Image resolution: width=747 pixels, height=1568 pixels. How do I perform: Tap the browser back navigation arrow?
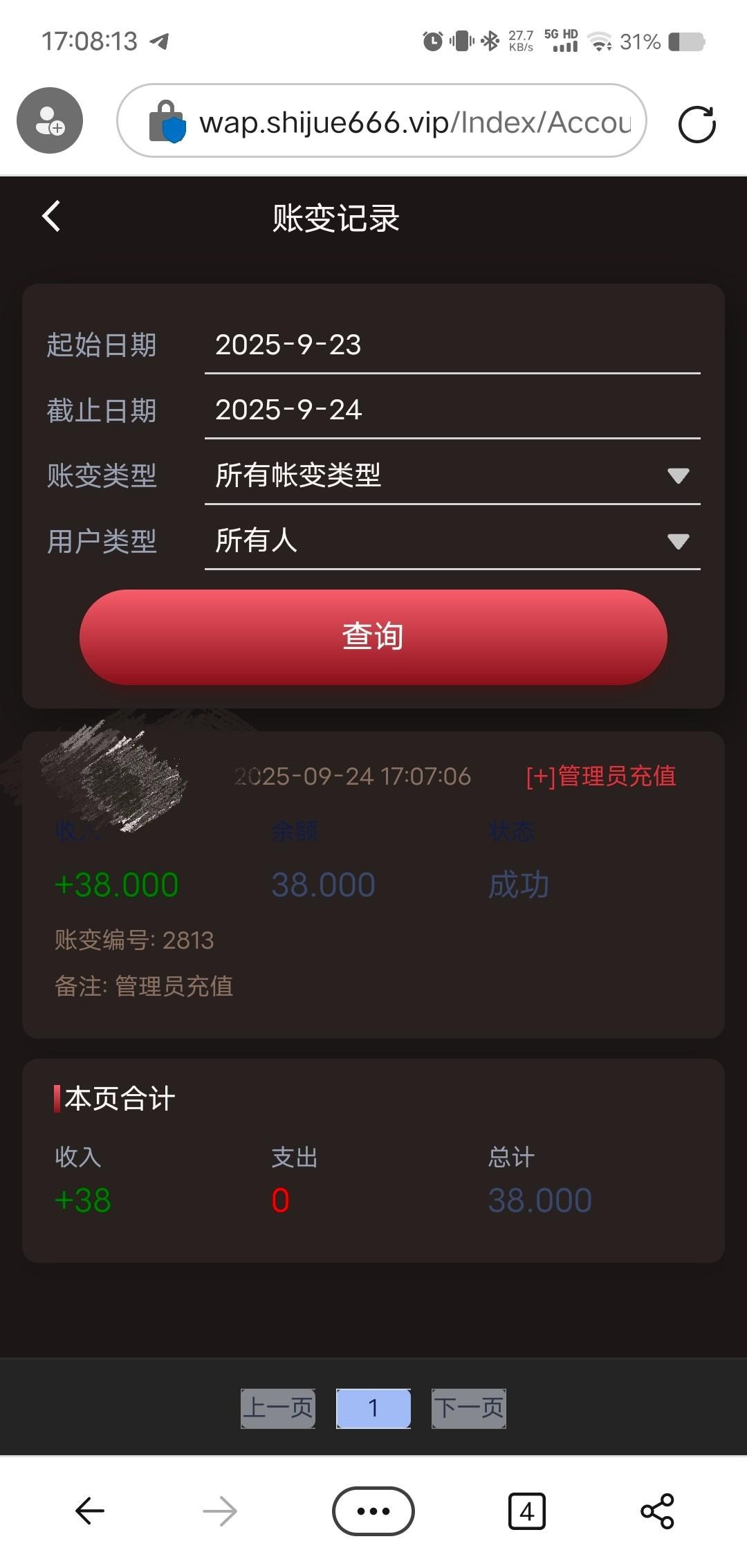89,1510
